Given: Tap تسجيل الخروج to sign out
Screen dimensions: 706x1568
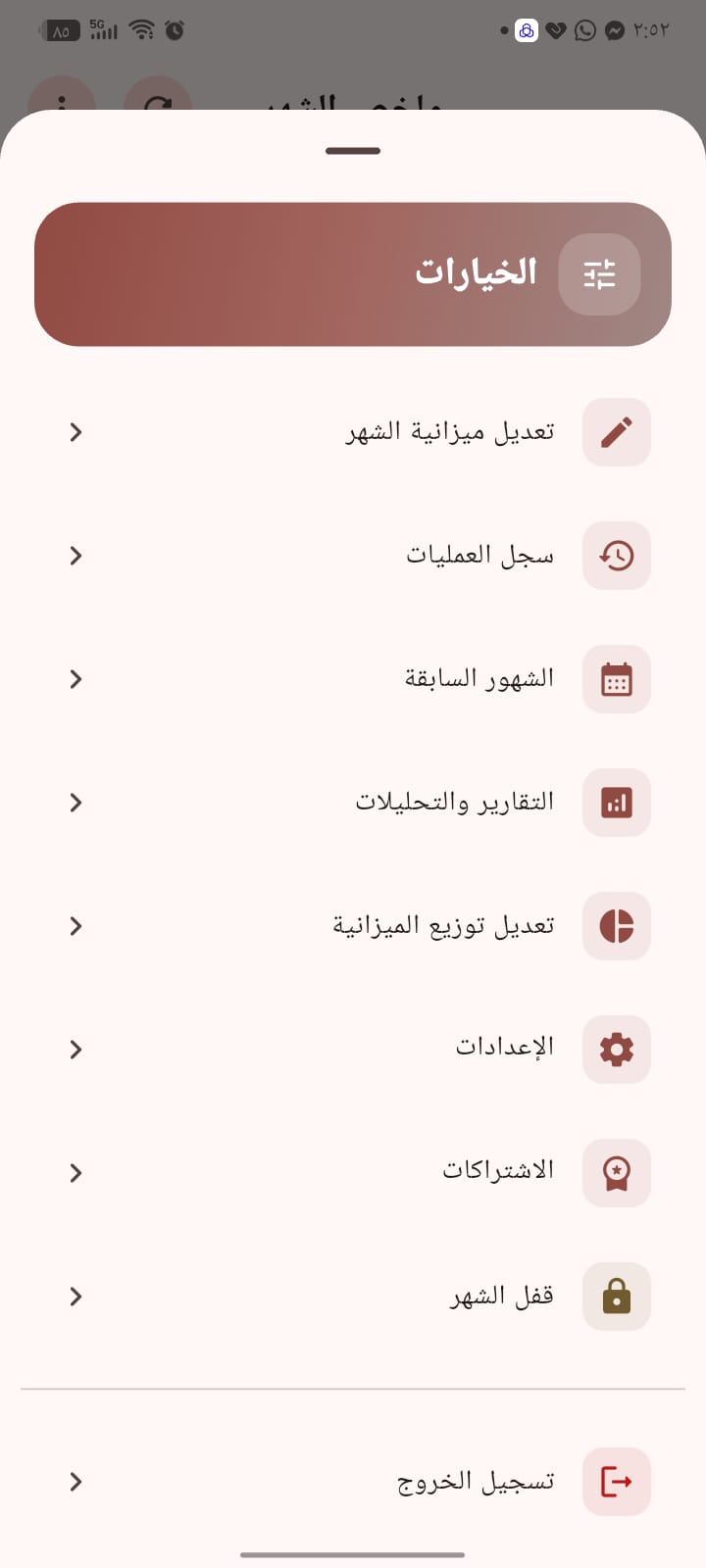Looking at the screenshot, I should [x=474, y=1482].
